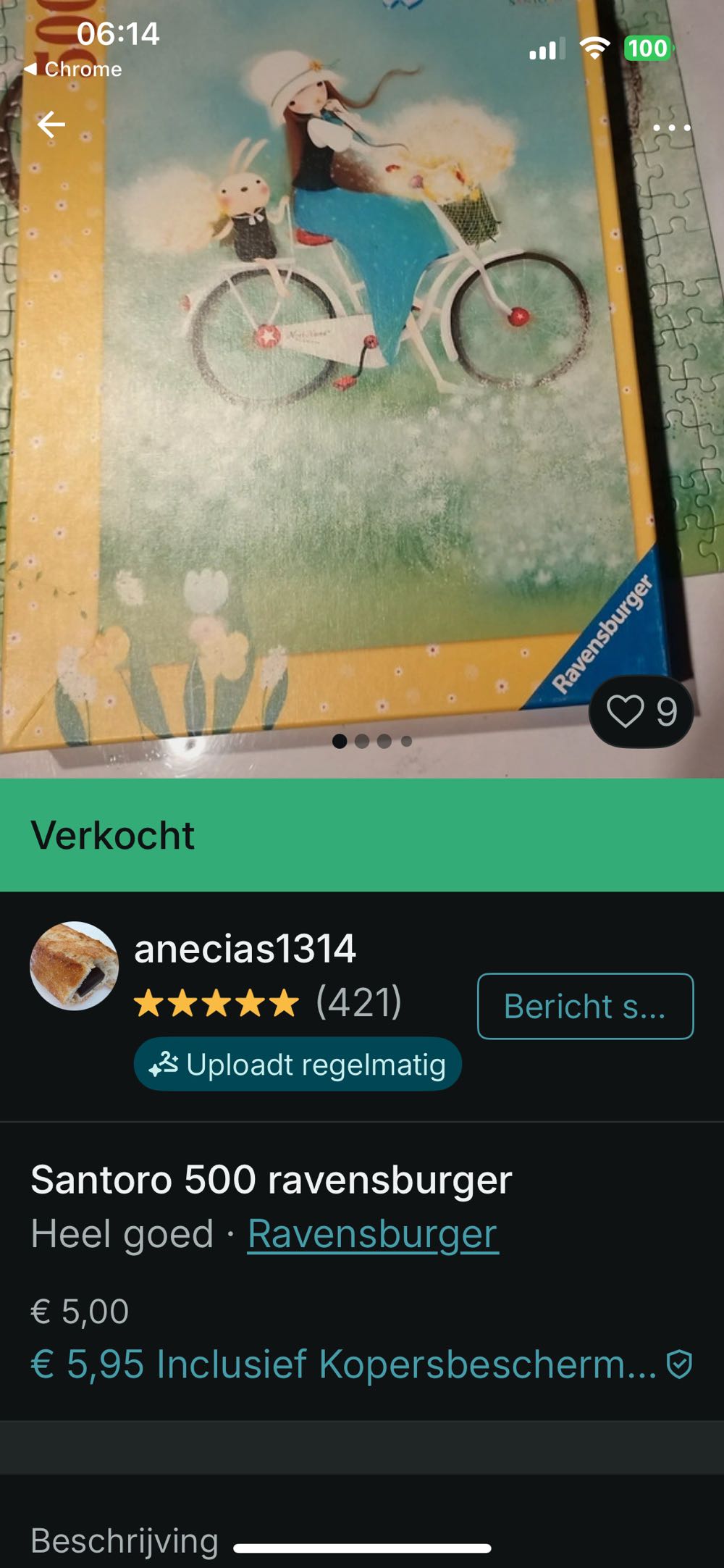The height and width of the screenshot is (1568, 724).
Task: Send a message via Bericht button
Action: [x=585, y=1006]
